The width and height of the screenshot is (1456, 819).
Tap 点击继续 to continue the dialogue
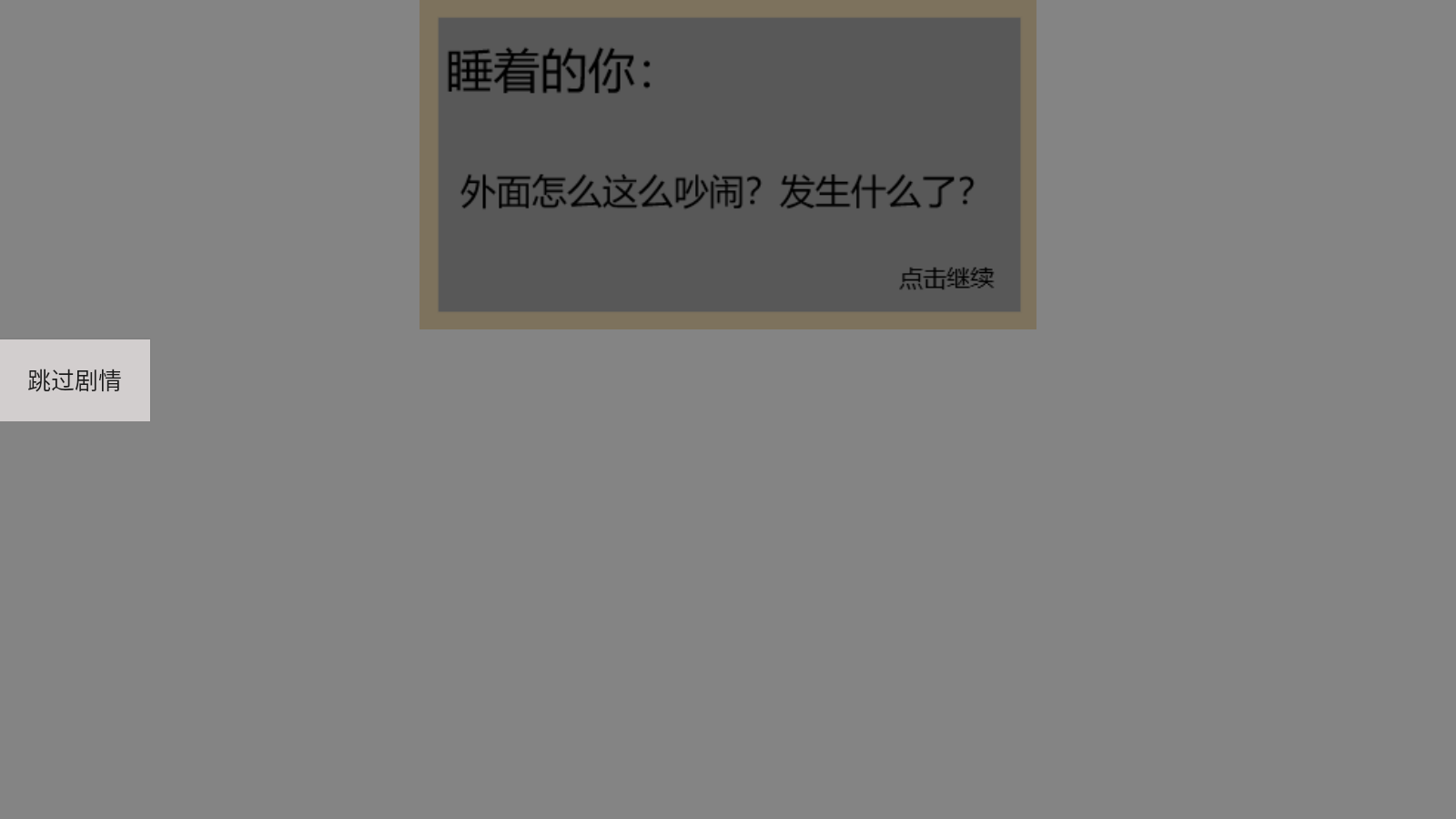[946, 278]
